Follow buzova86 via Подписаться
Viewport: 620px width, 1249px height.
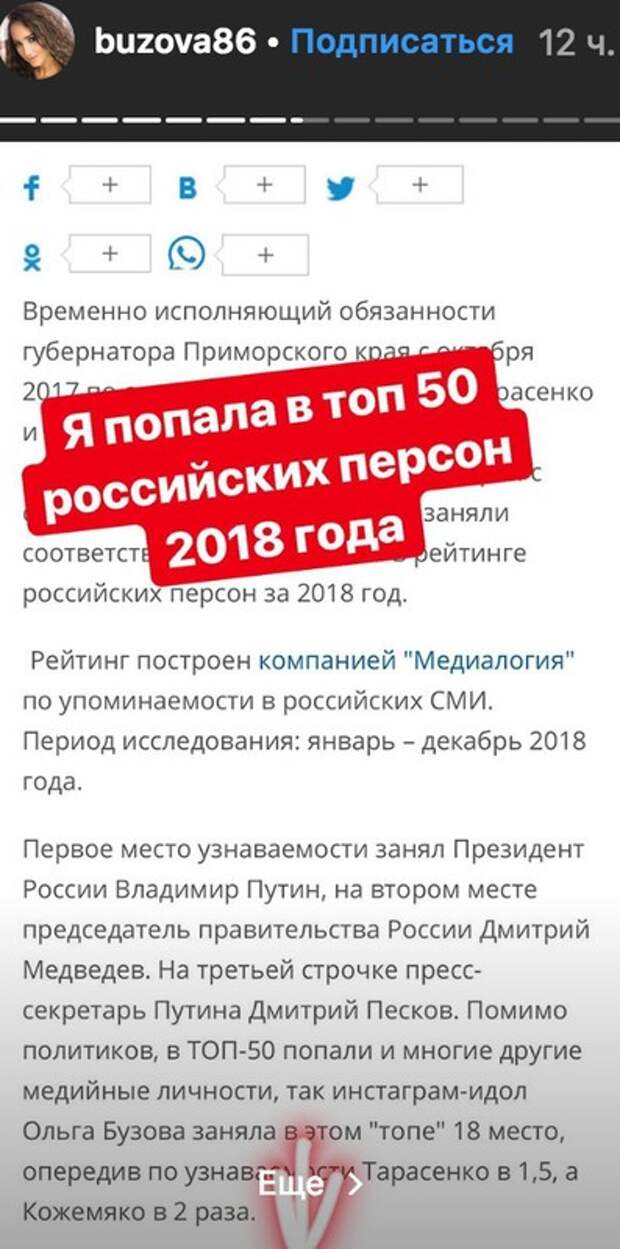tap(401, 41)
